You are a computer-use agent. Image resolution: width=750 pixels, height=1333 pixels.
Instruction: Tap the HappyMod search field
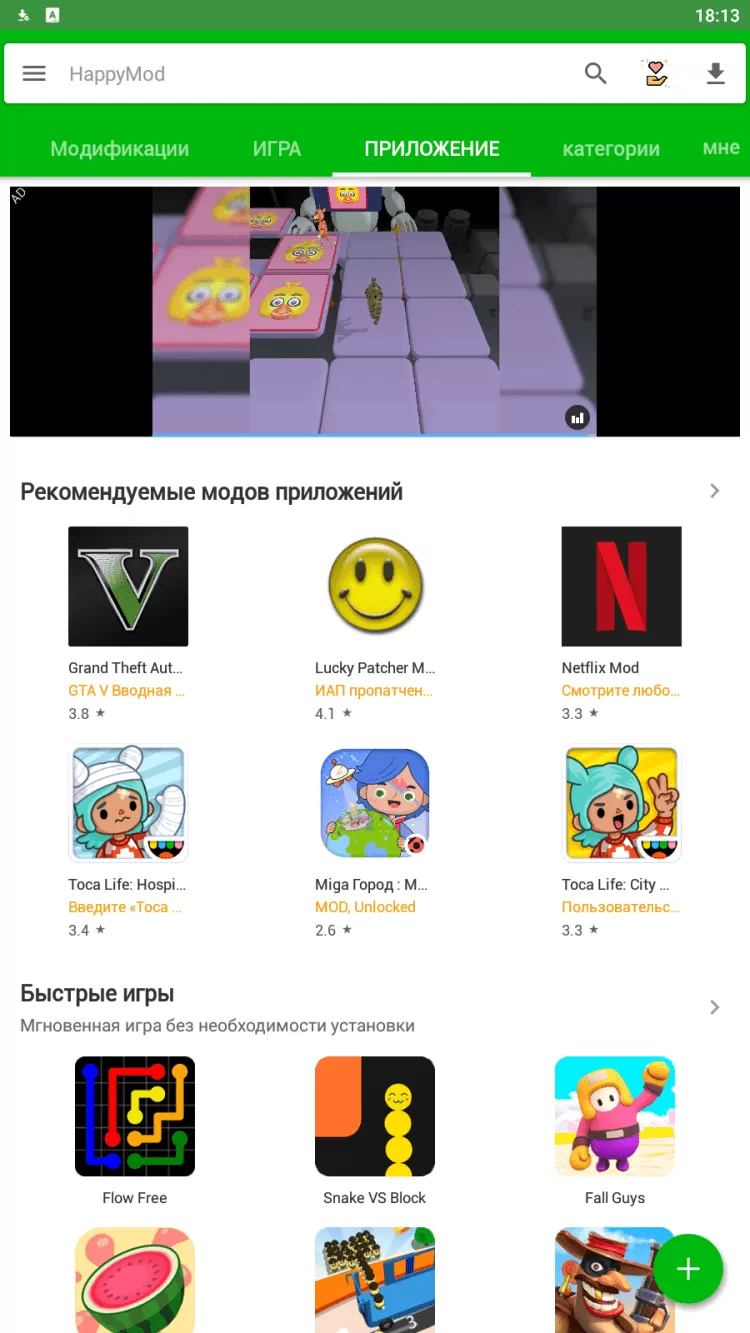pos(300,74)
